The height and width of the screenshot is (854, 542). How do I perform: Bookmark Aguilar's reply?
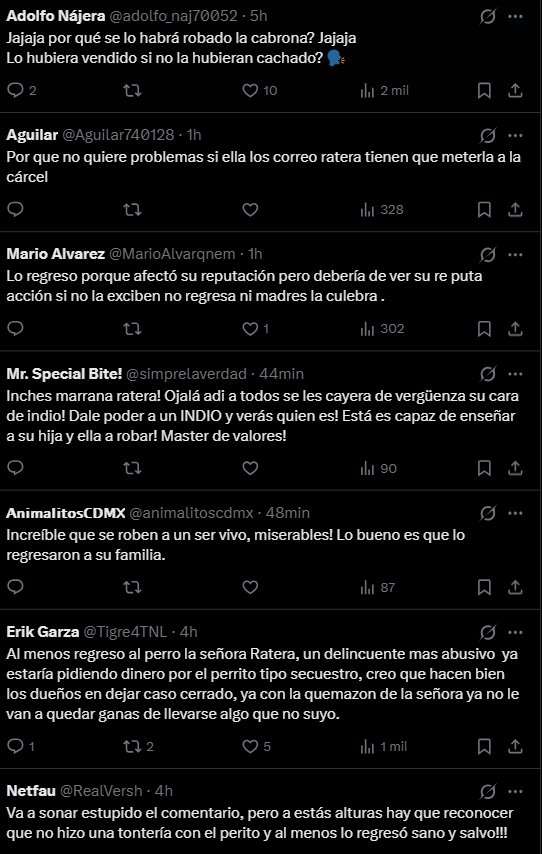click(x=484, y=210)
